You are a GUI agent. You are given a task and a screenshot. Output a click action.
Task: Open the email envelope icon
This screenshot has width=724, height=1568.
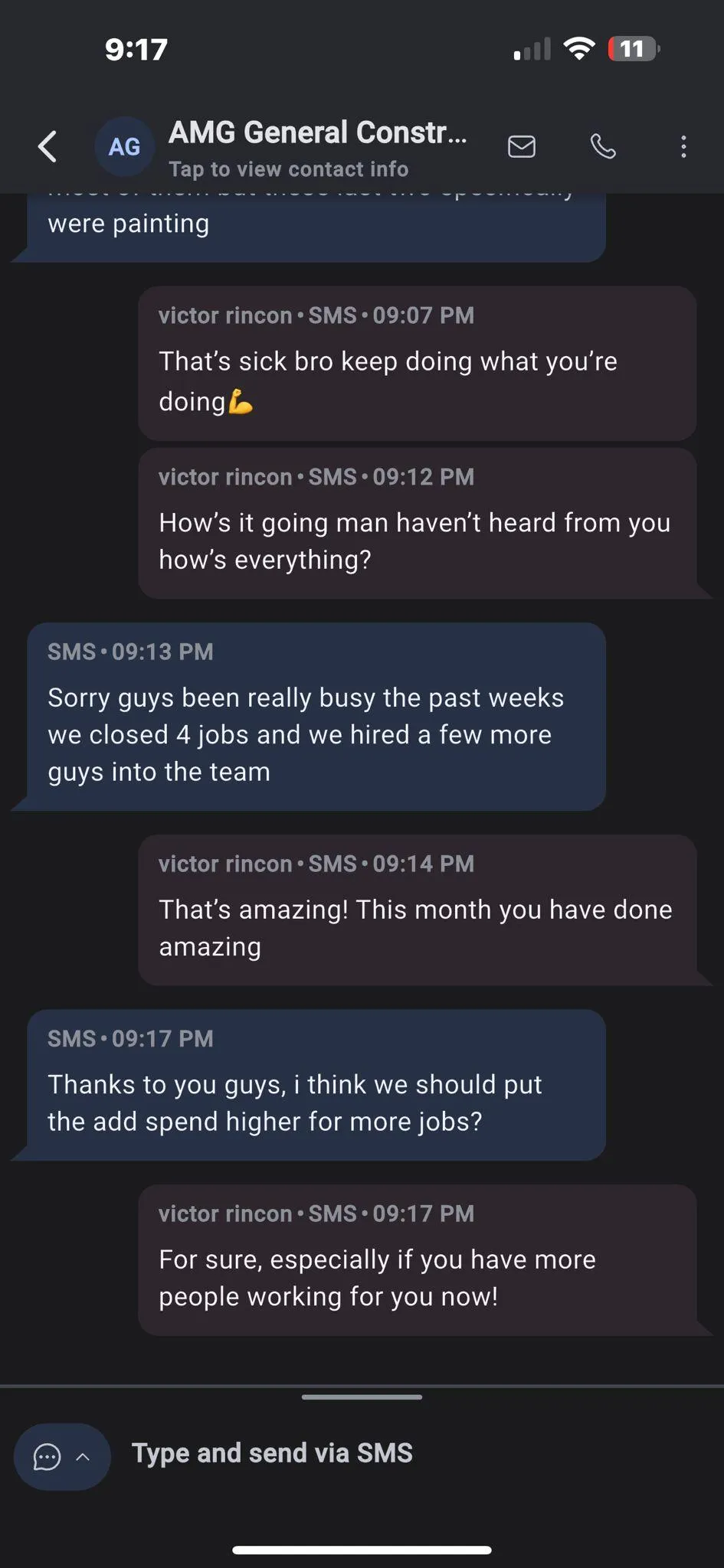click(x=522, y=146)
